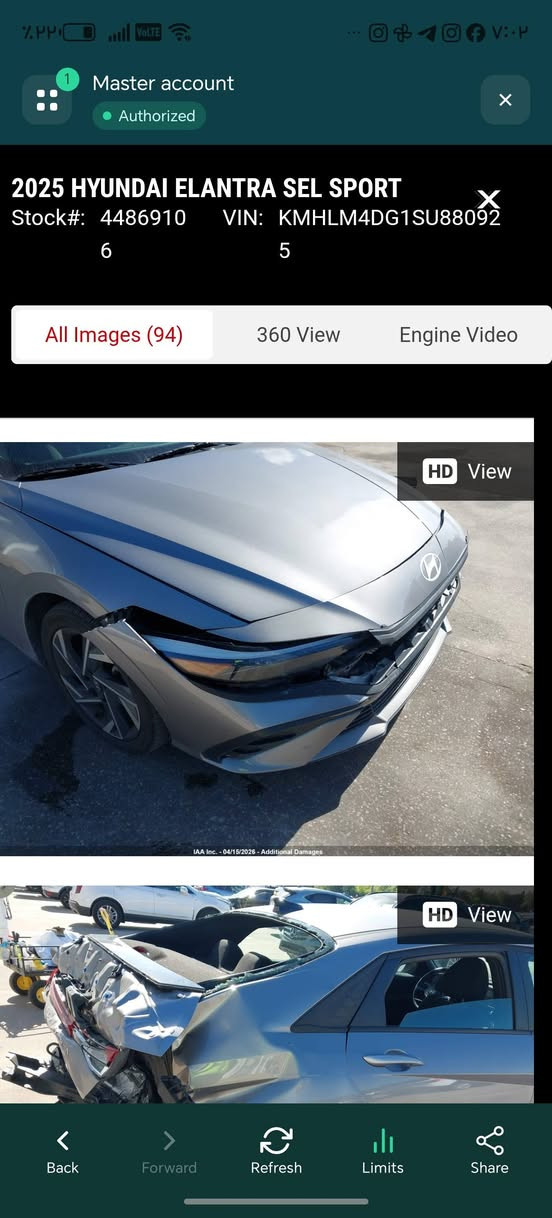This screenshot has width=552, height=1218.
Task: Share this vehicle listing
Action: tap(490, 1152)
